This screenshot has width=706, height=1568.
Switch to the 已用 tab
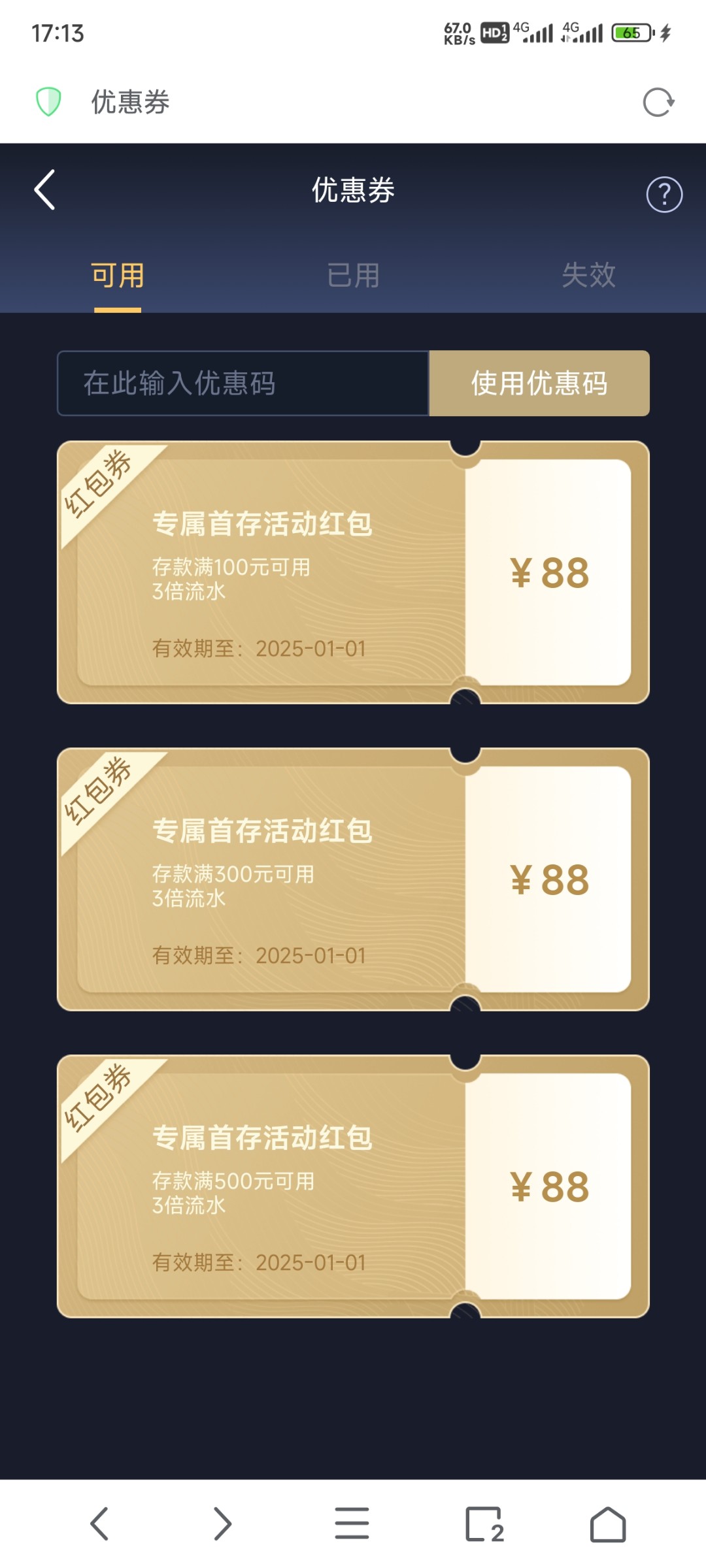point(353,275)
